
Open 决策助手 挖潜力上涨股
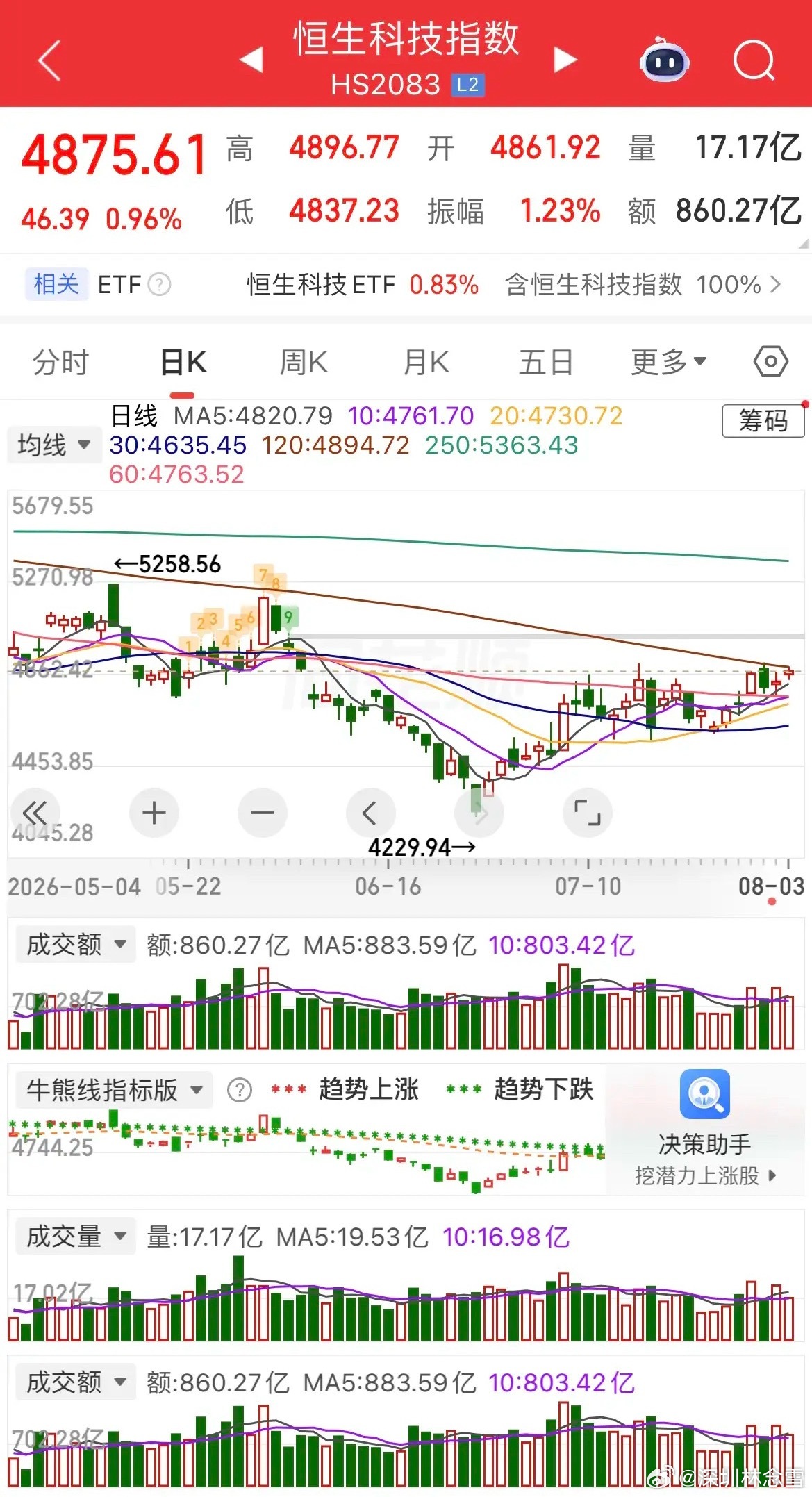pyautogui.click(x=705, y=1128)
